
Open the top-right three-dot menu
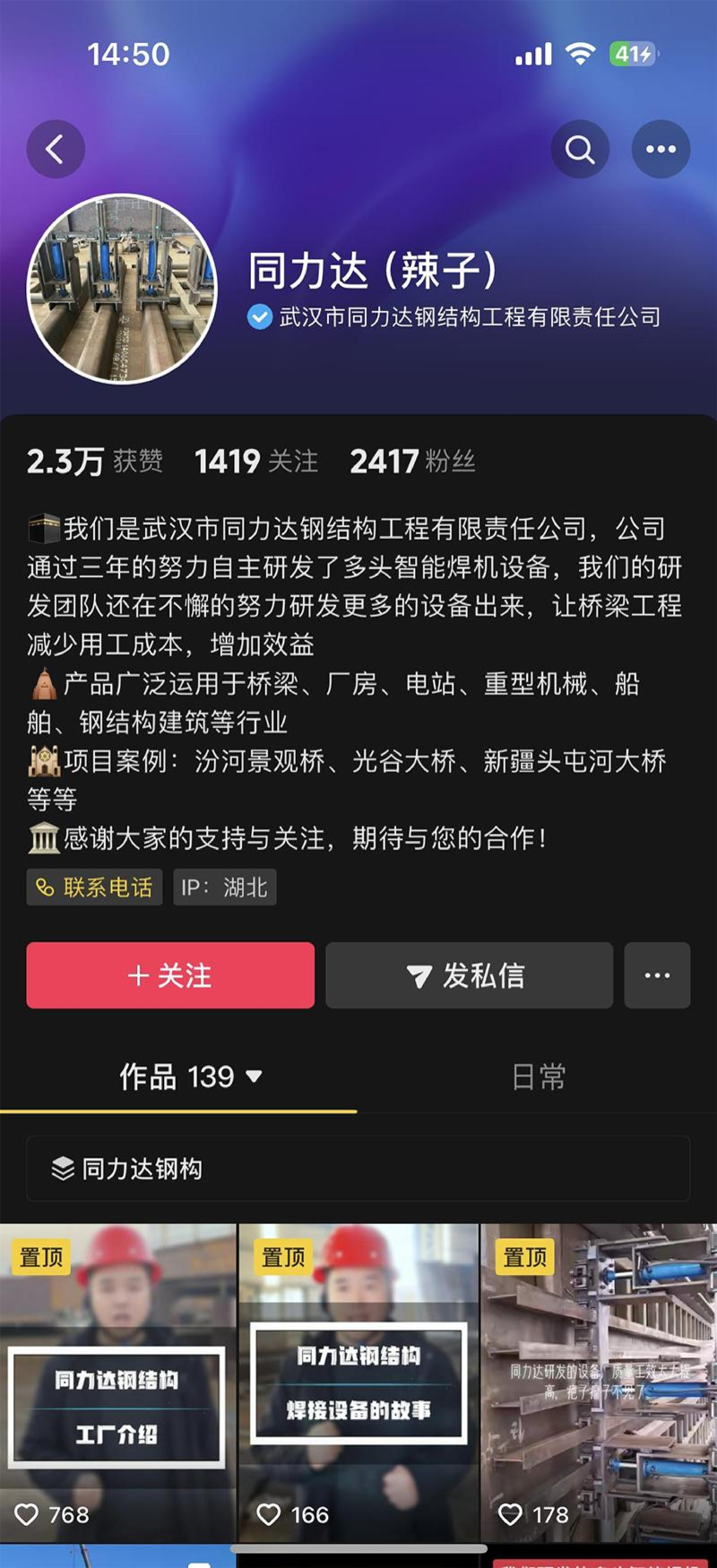click(x=661, y=149)
